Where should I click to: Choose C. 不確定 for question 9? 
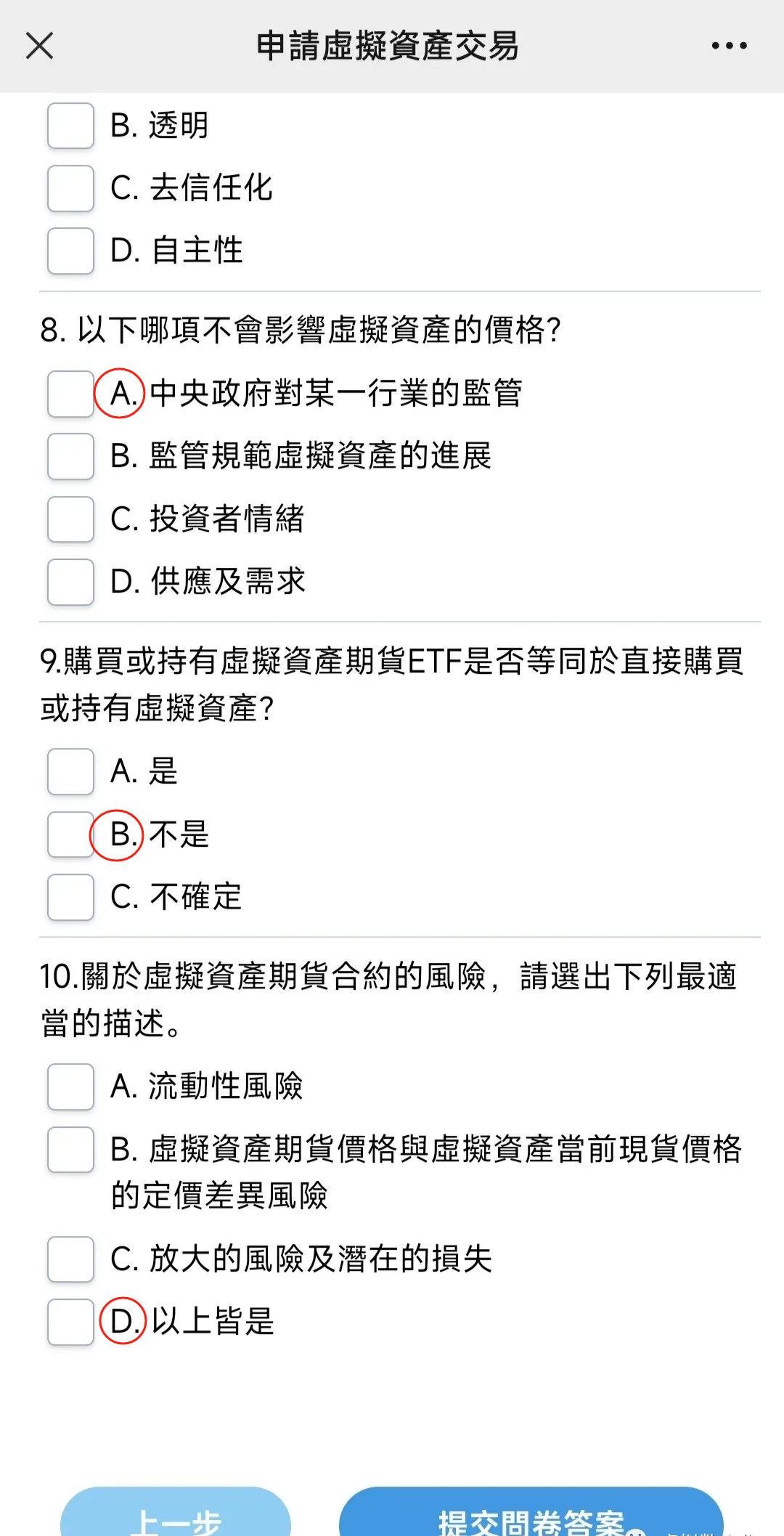[70, 897]
